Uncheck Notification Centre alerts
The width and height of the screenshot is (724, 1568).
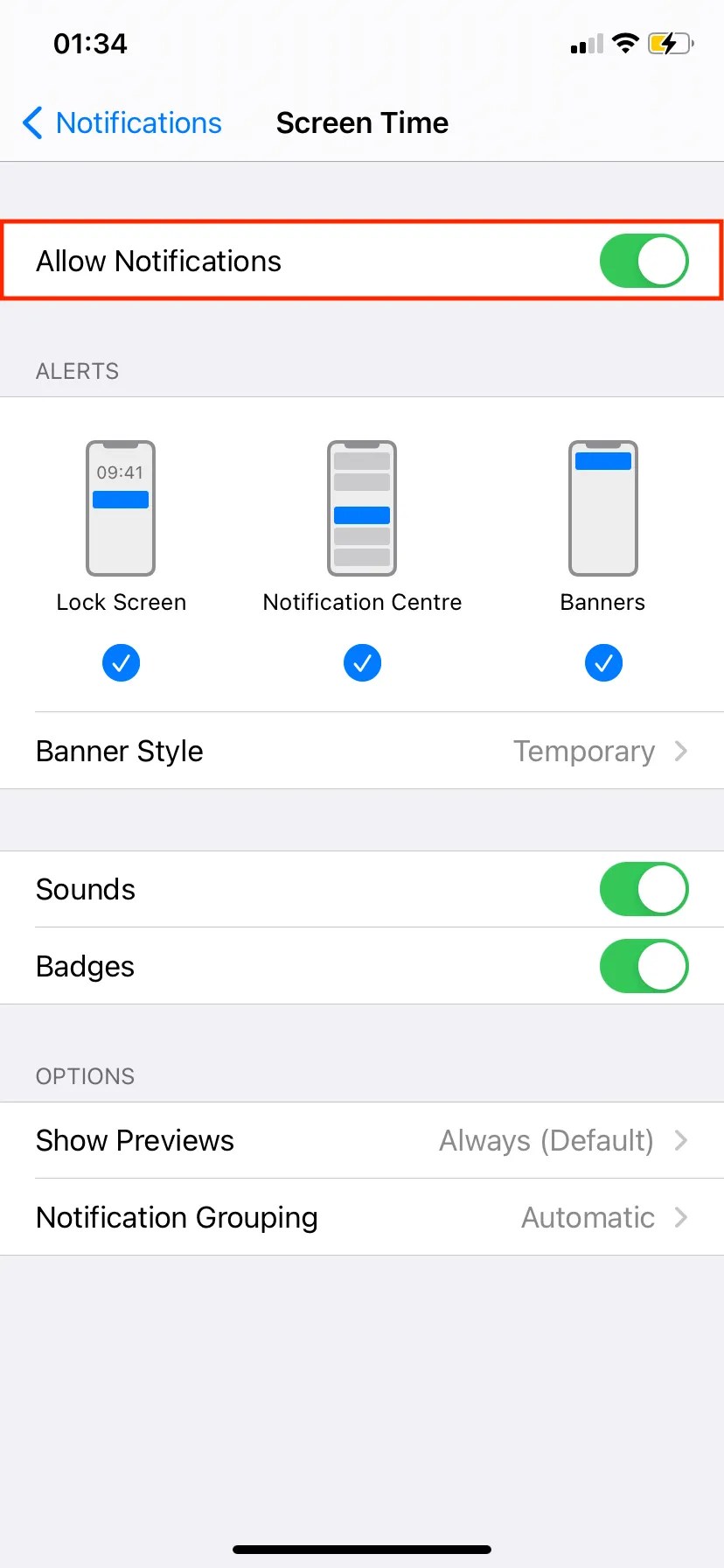point(362,662)
